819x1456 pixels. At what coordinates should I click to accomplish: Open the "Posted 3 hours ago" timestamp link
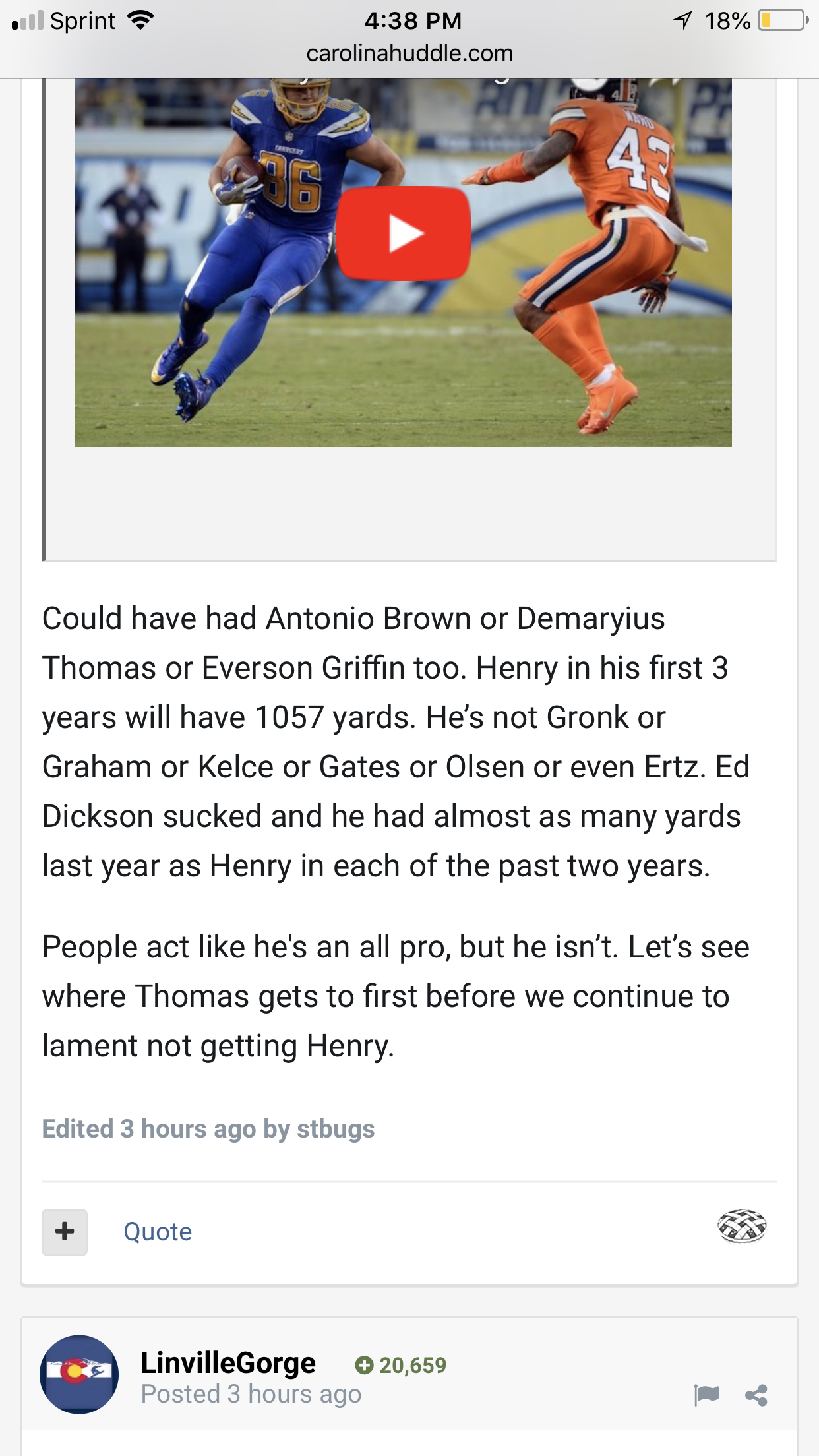251,1394
